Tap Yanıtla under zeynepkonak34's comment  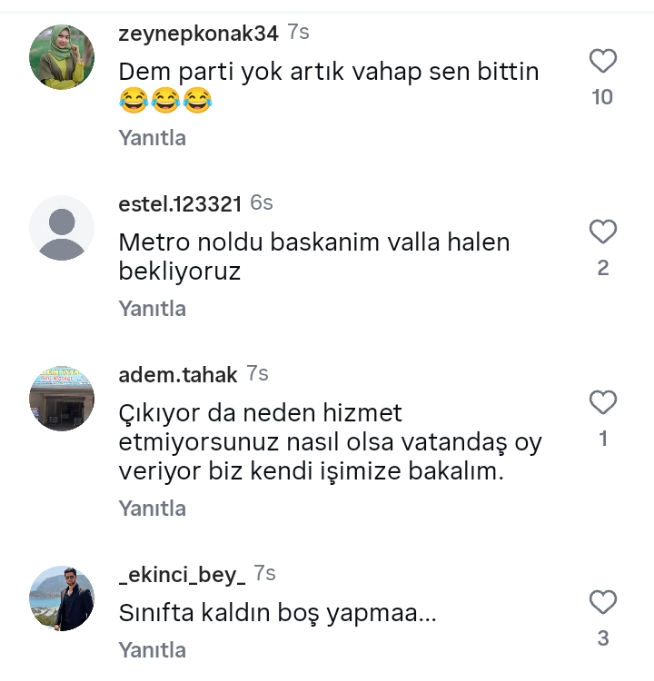(x=152, y=138)
